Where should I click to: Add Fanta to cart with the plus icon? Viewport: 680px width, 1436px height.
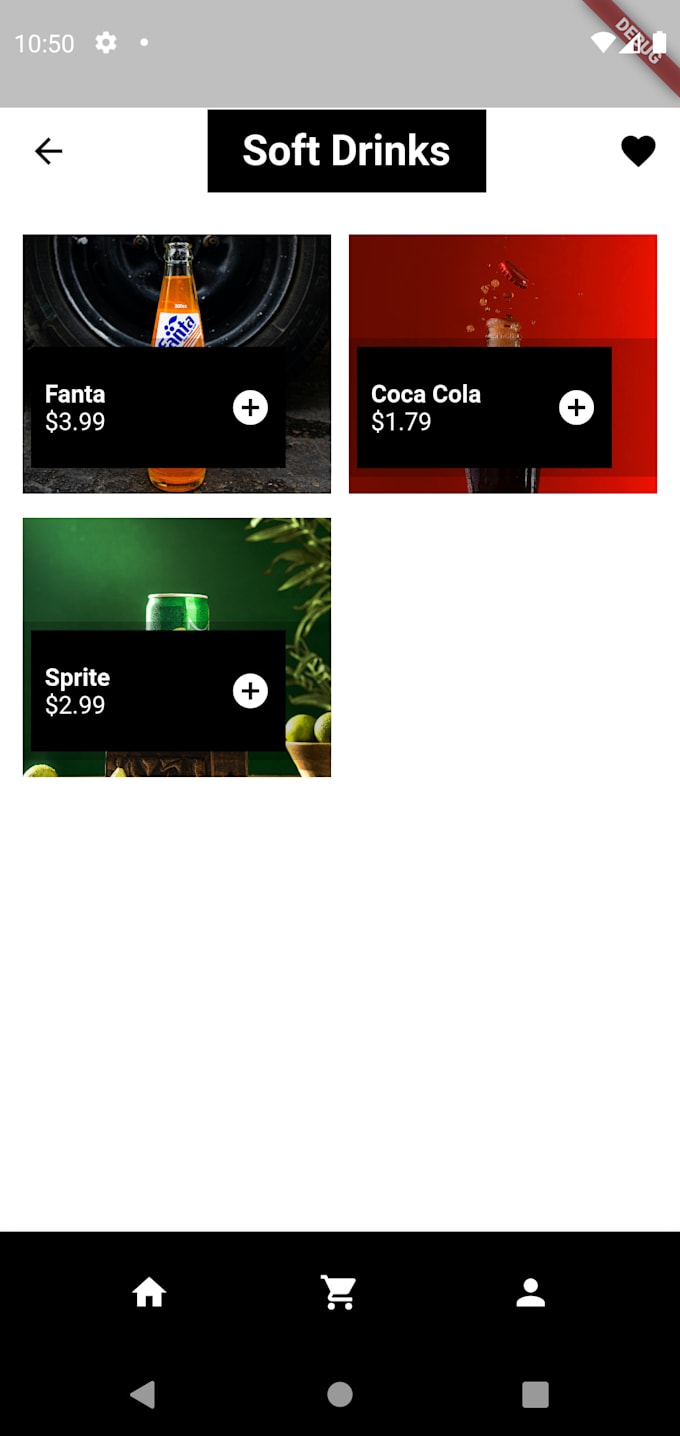[x=250, y=408]
